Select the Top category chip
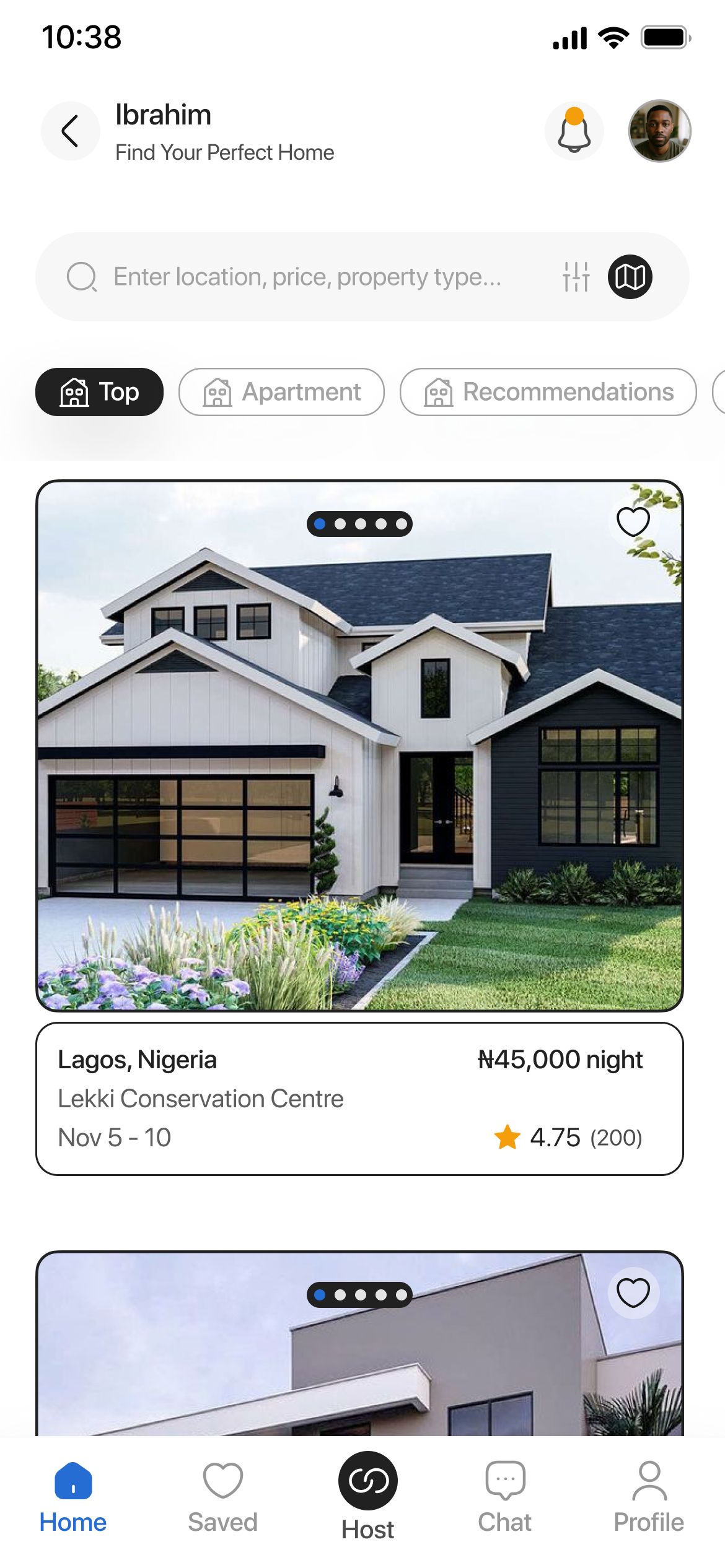The width and height of the screenshot is (725, 1568). tap(99, 392)
